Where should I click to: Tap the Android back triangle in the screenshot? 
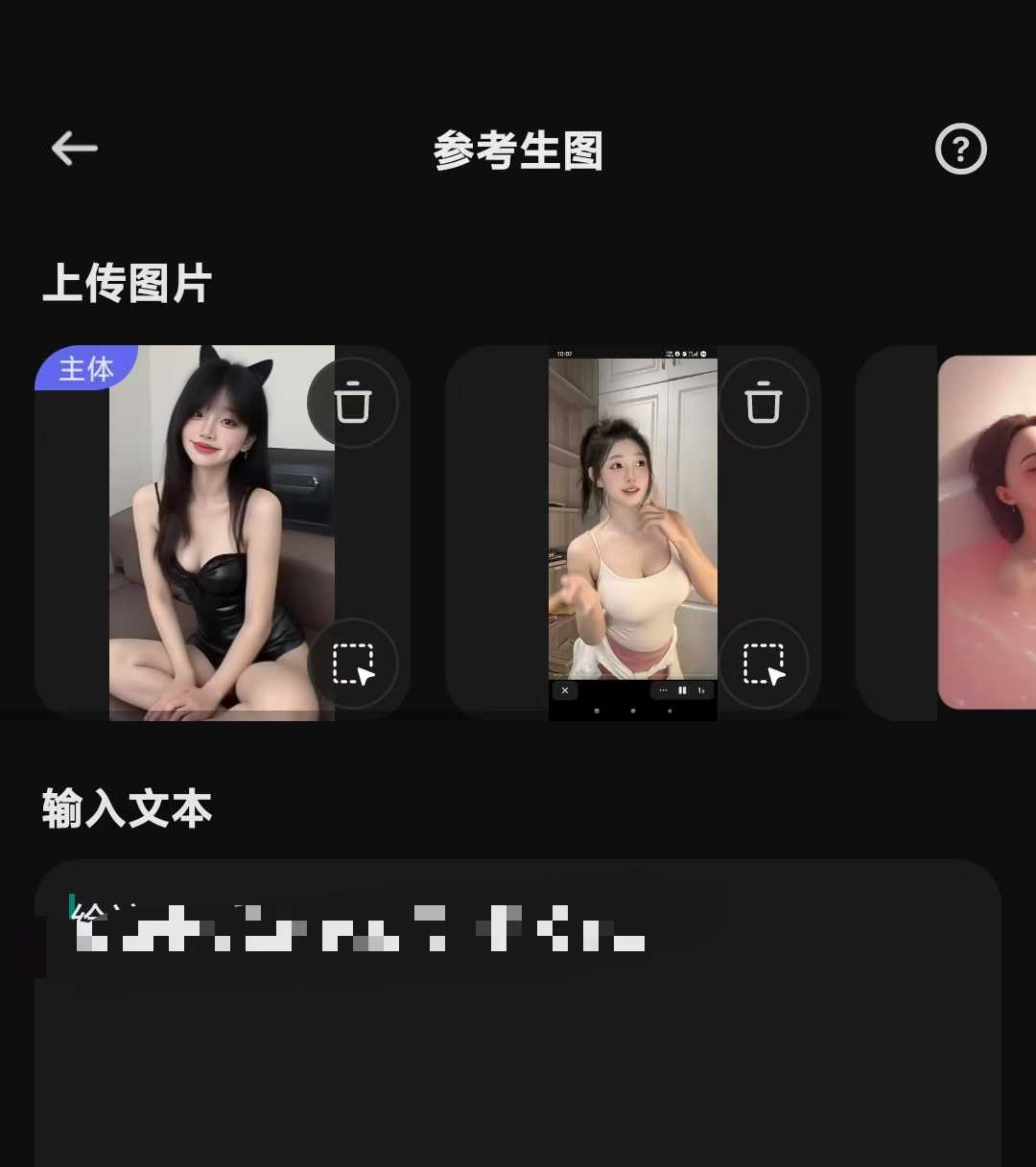pos(669,711)
